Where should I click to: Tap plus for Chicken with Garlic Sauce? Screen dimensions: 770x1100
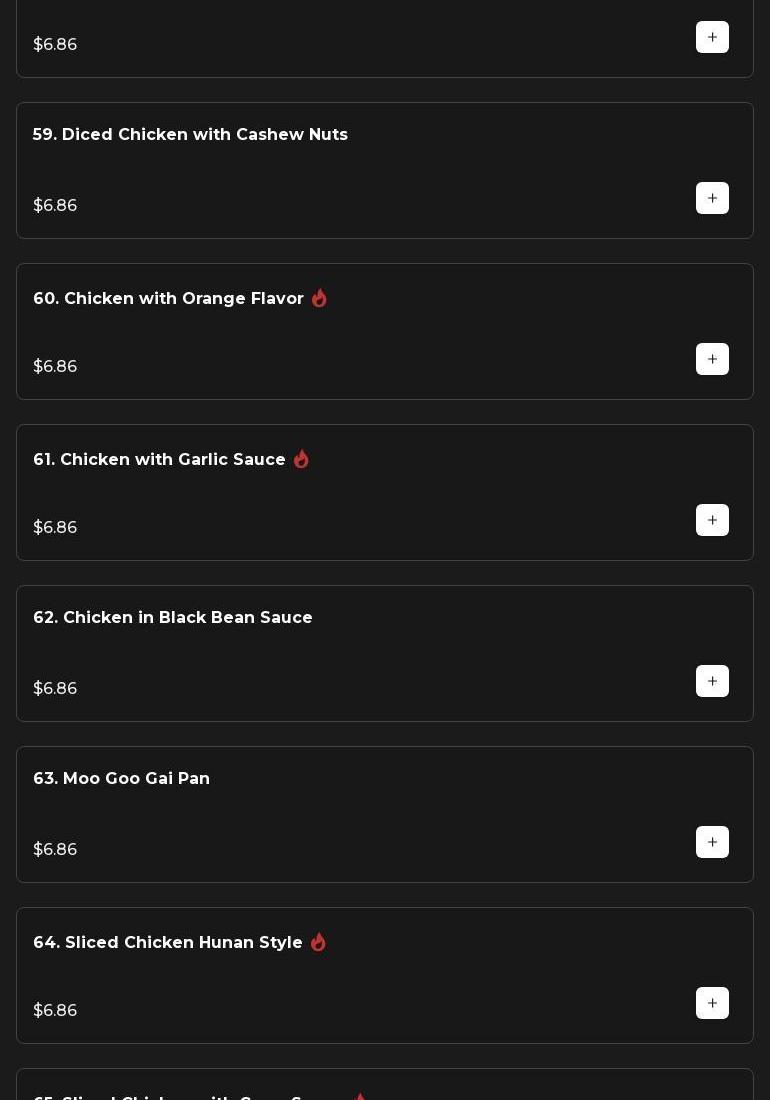pyautogui.click(x=712, y=520)
